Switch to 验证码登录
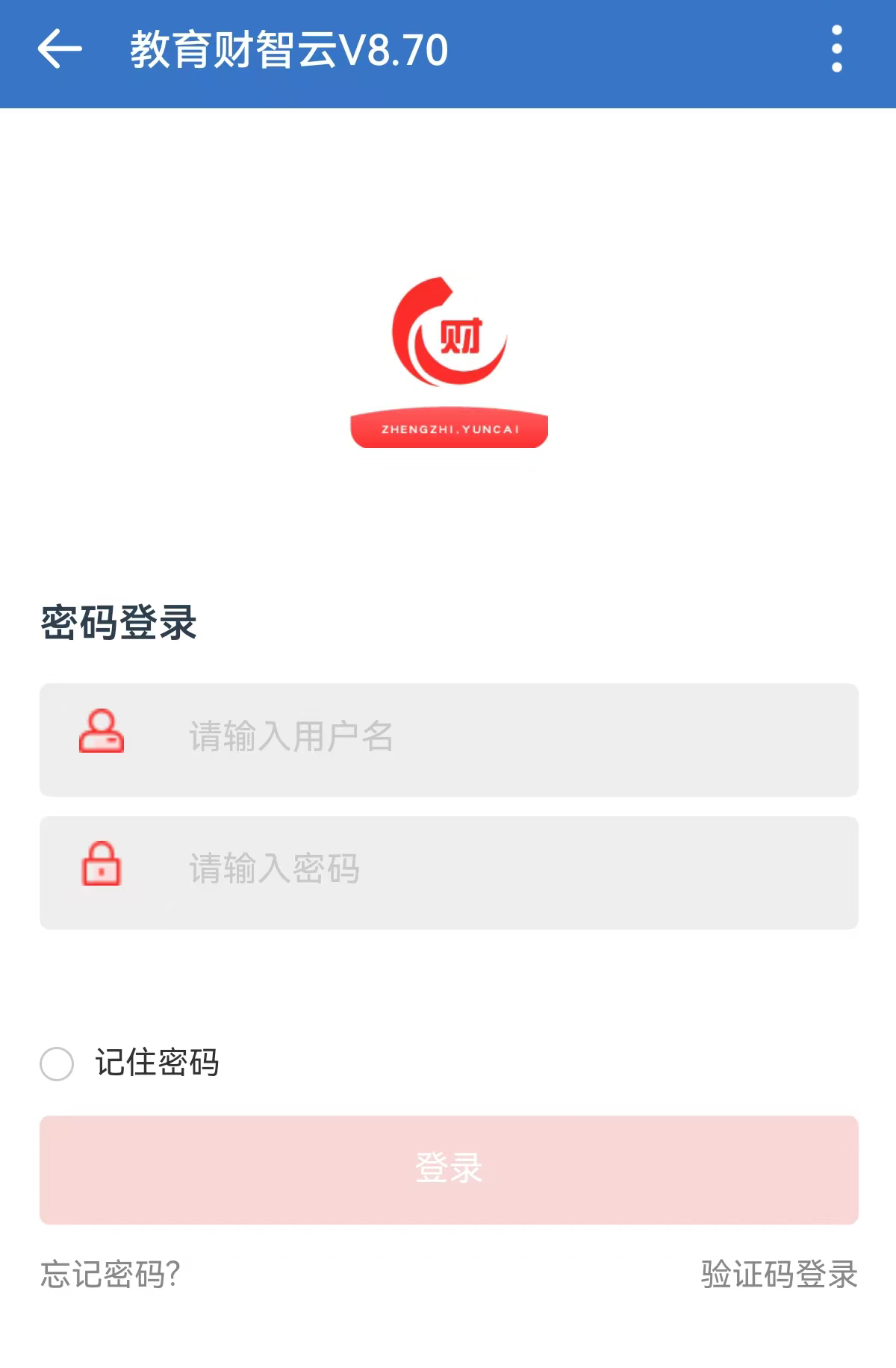The height and width of the screenshot is (1368, 896). click(778, 1274)
